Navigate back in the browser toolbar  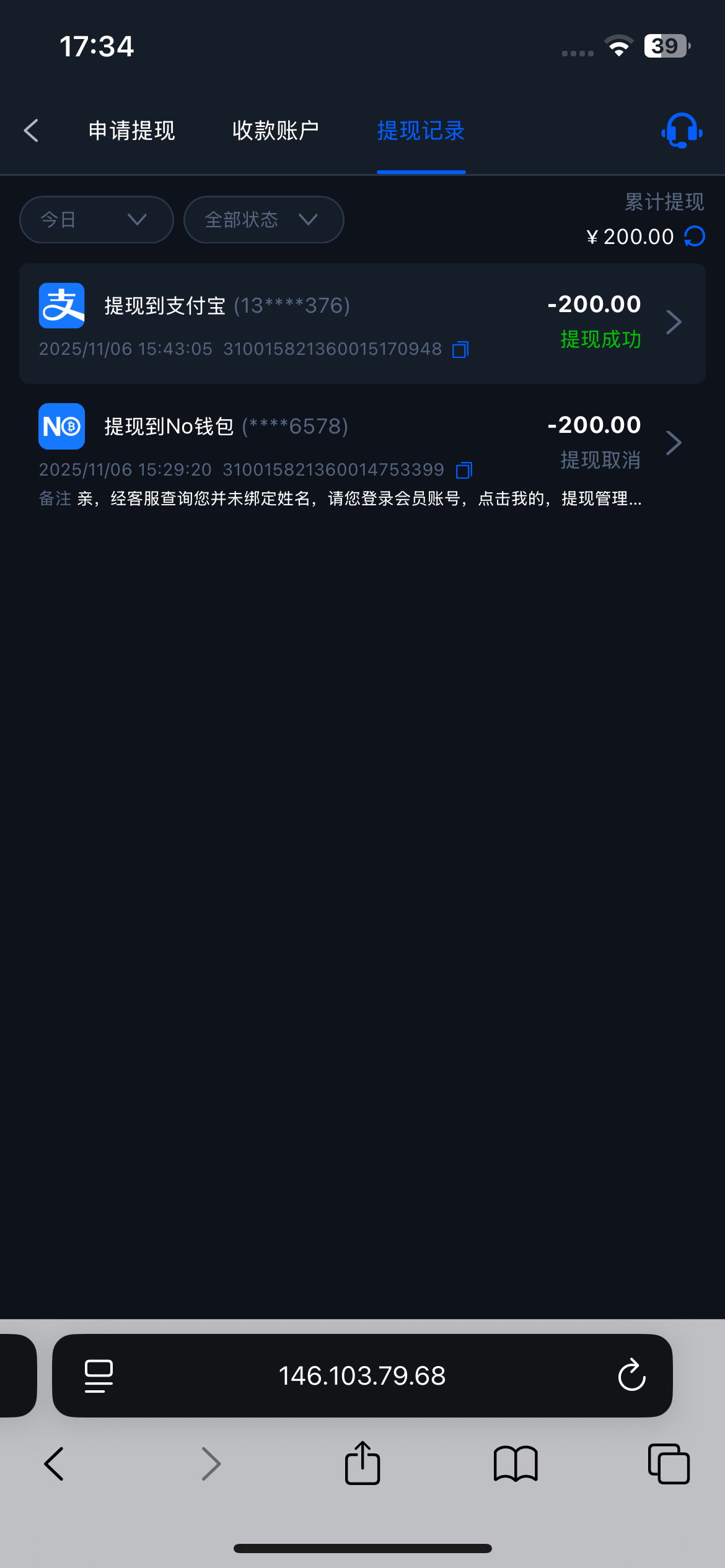(55, 1464)
